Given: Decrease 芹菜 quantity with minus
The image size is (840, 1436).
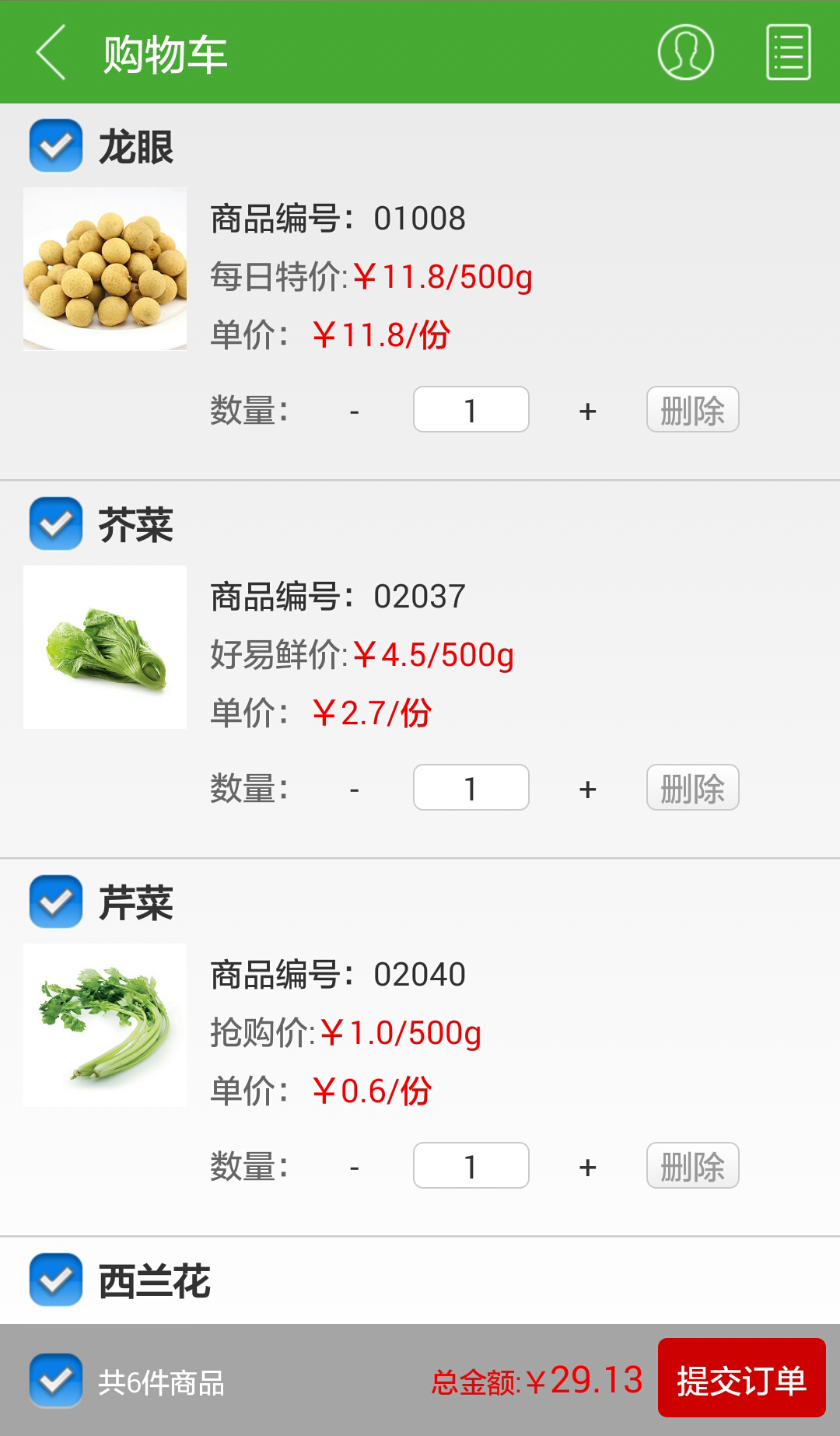Looking at the screenshot, I should 355,1167.
